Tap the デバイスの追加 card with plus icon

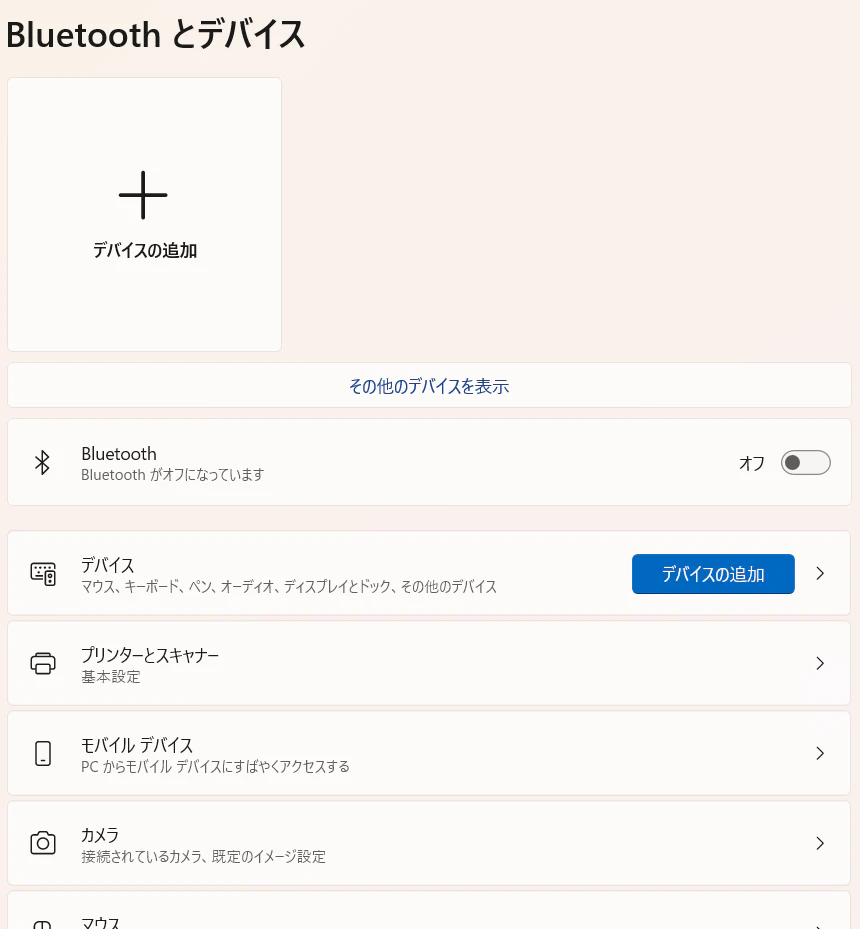click(x=144, y=214)
